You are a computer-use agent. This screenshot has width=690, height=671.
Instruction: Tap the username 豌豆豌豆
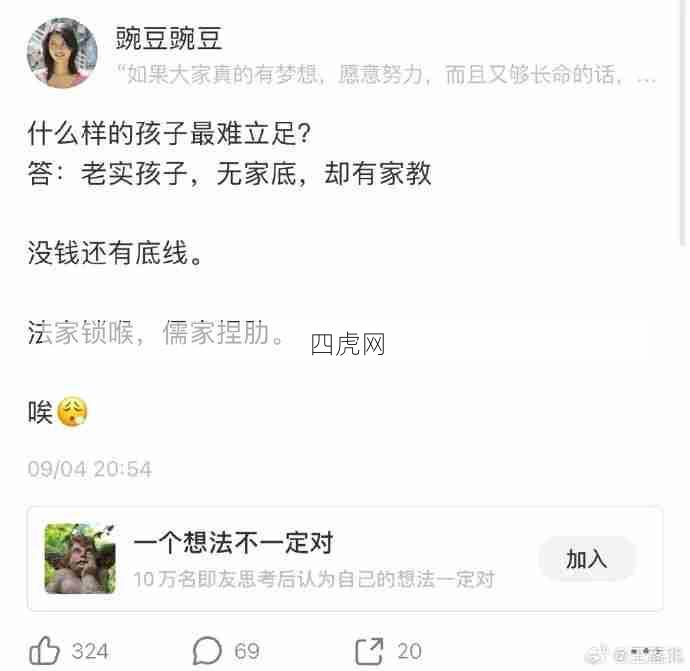(x=168, y=39)
